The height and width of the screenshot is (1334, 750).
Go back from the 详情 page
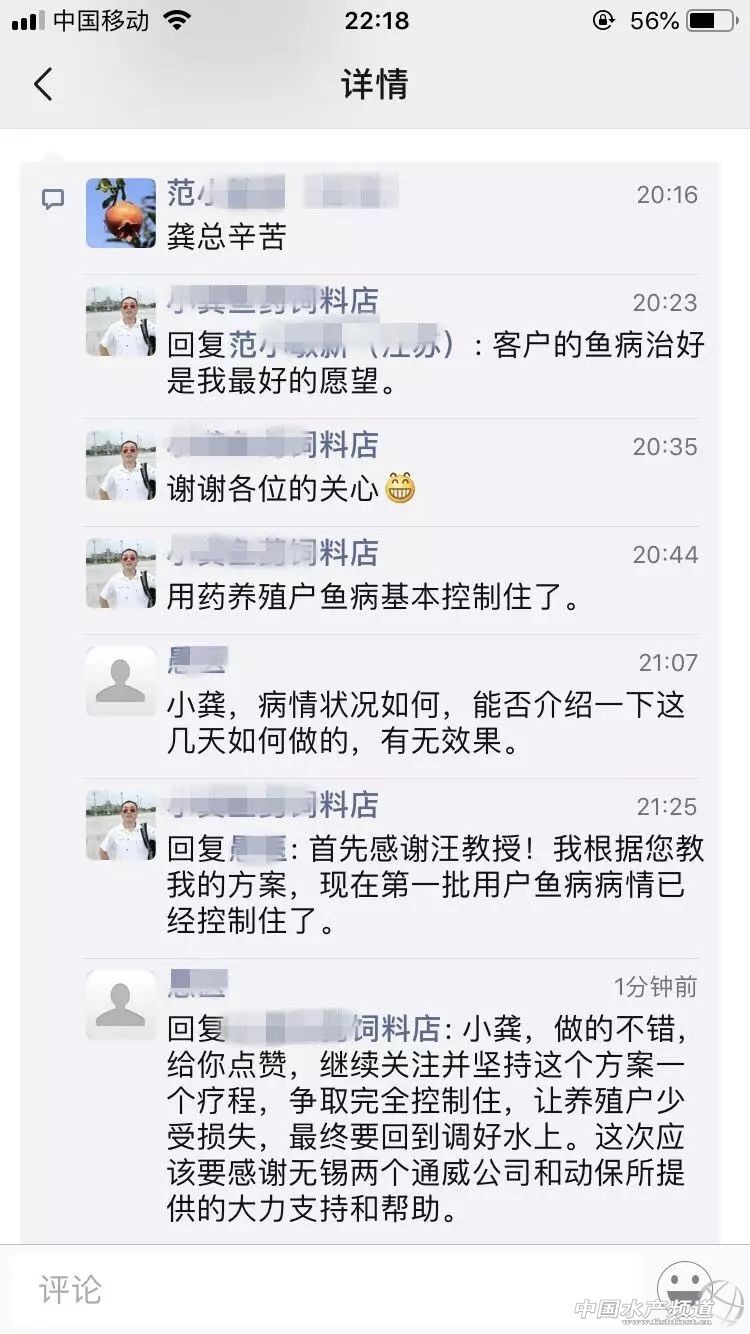(x=43, y=84)
